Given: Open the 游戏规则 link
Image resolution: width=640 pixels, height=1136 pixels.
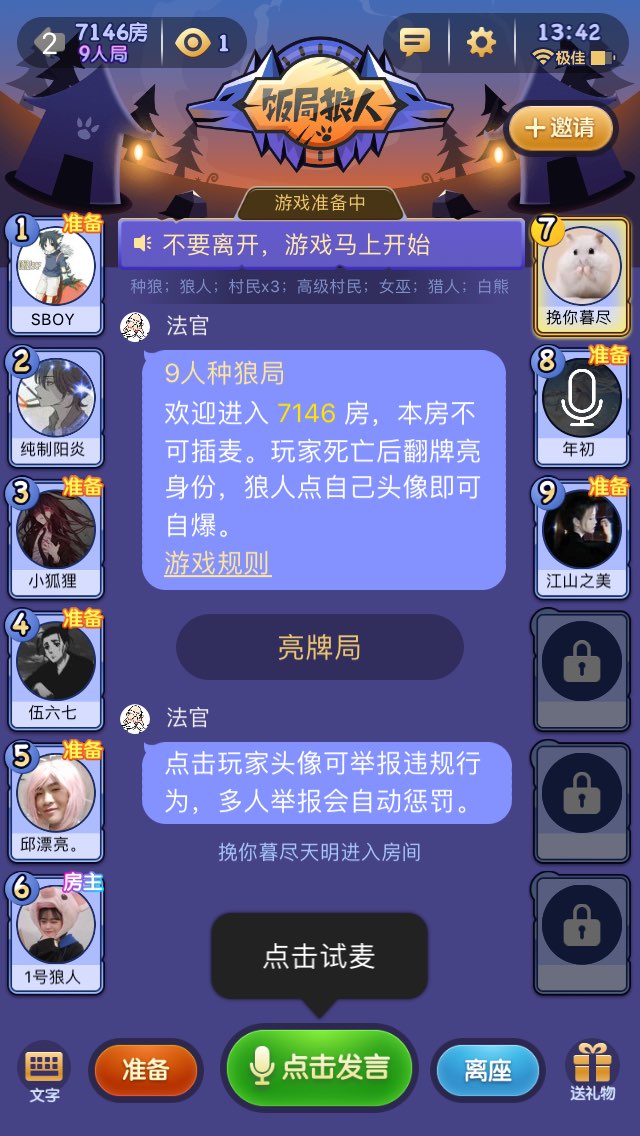Looking at the screenshot, I should point(217,563).
